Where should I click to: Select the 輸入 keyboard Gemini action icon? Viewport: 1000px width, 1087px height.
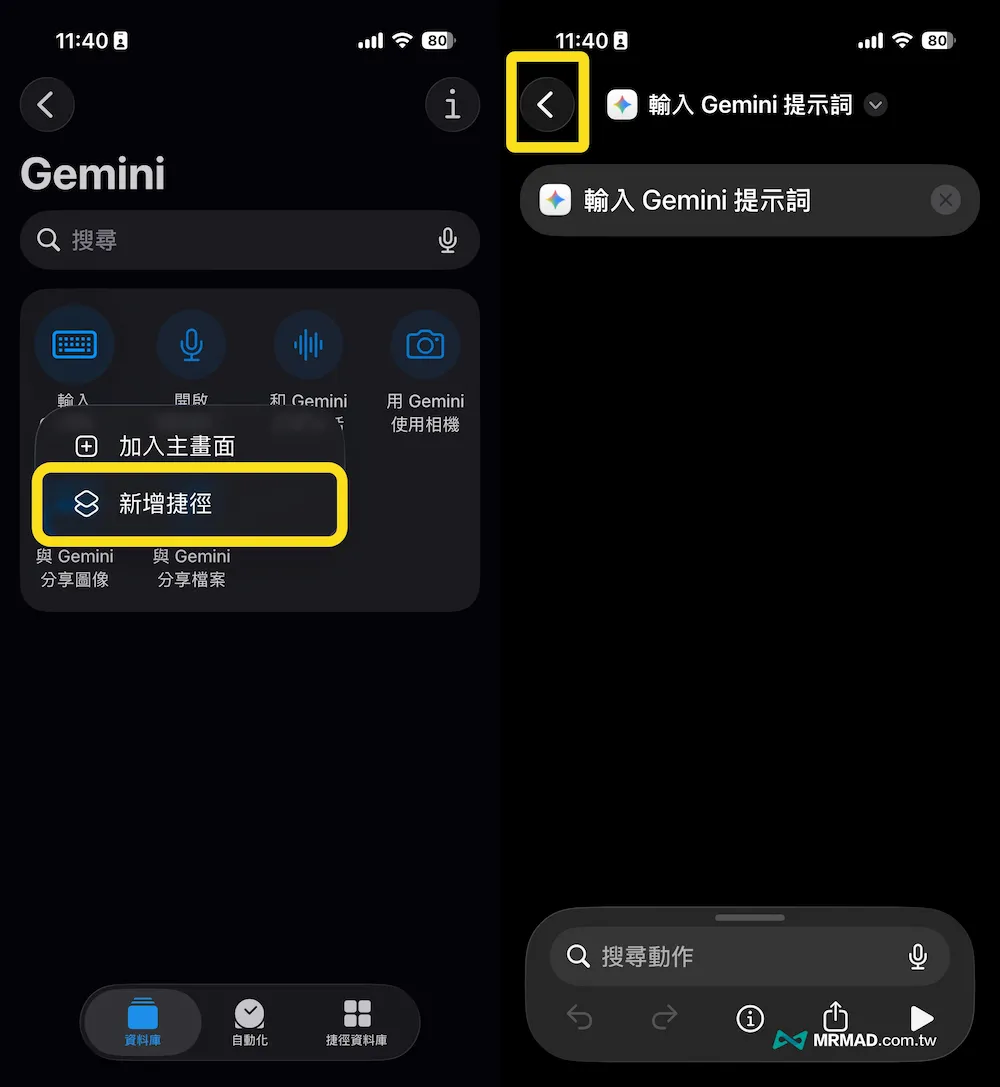pyautogui.click(x=74, y=344)
